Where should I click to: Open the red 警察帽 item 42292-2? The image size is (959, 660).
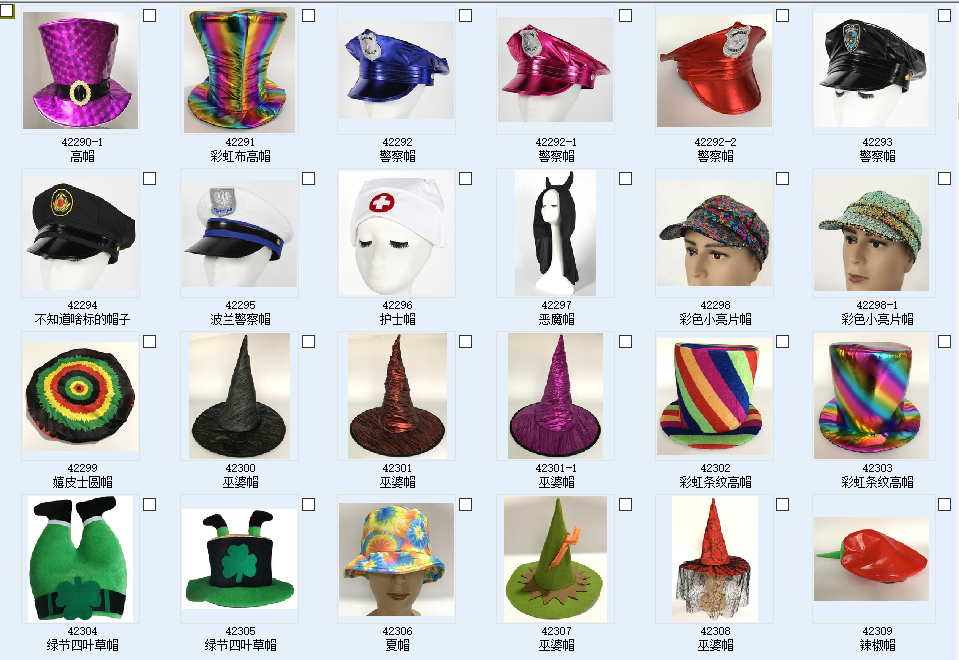(x=714, y=70)
